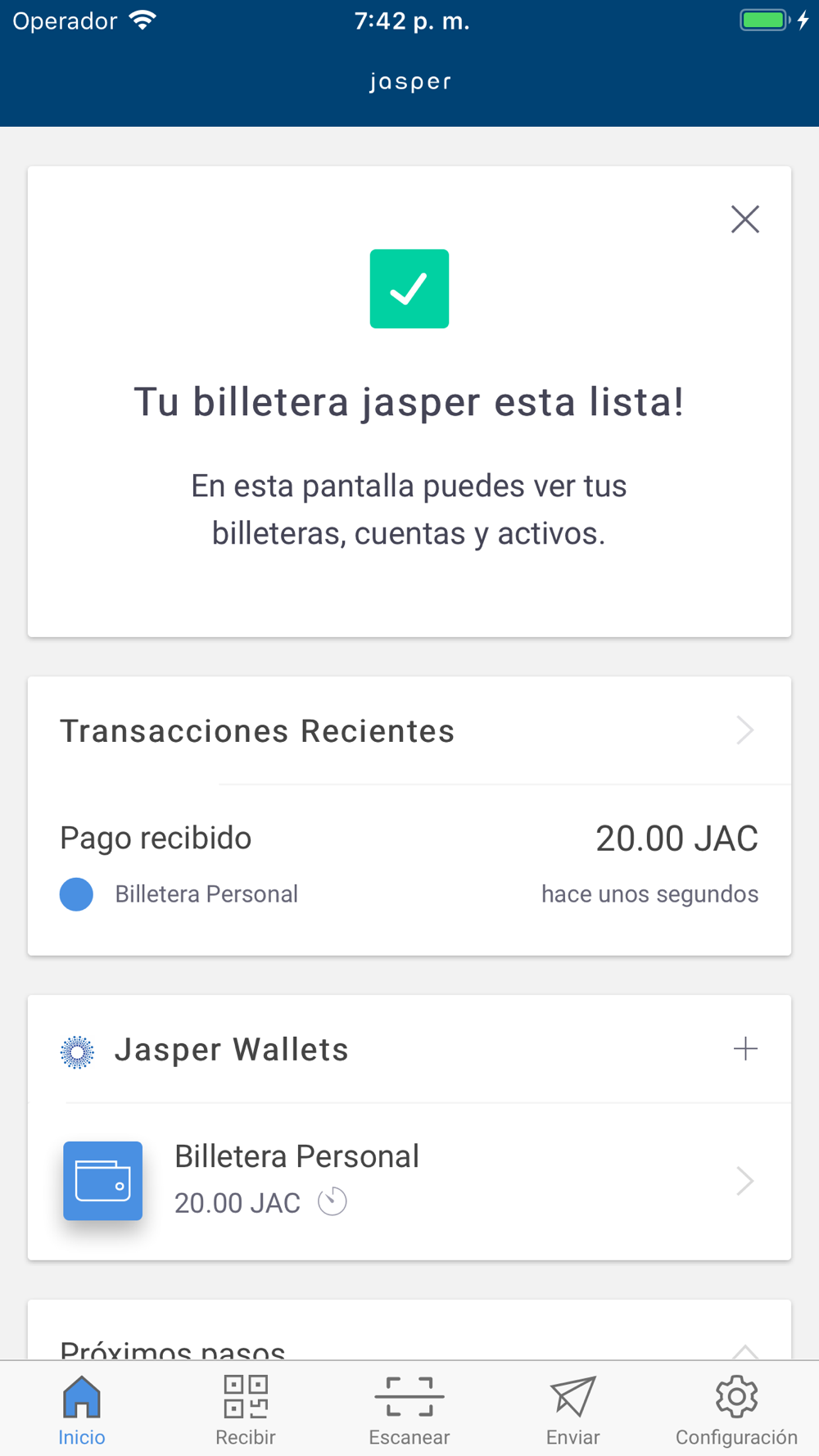Screen dimensions: 819x1456
Task: Go to the Enviar tab
Action: 573,1410
